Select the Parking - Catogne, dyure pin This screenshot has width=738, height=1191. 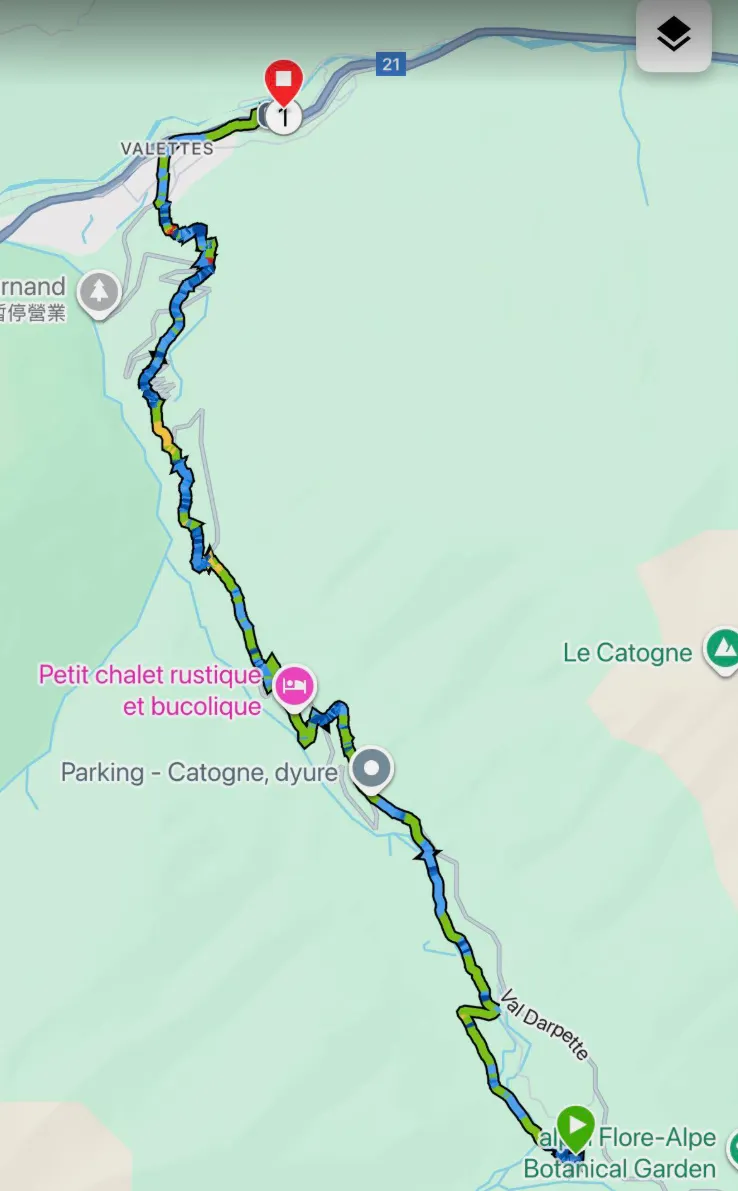[x=373, y=769]
